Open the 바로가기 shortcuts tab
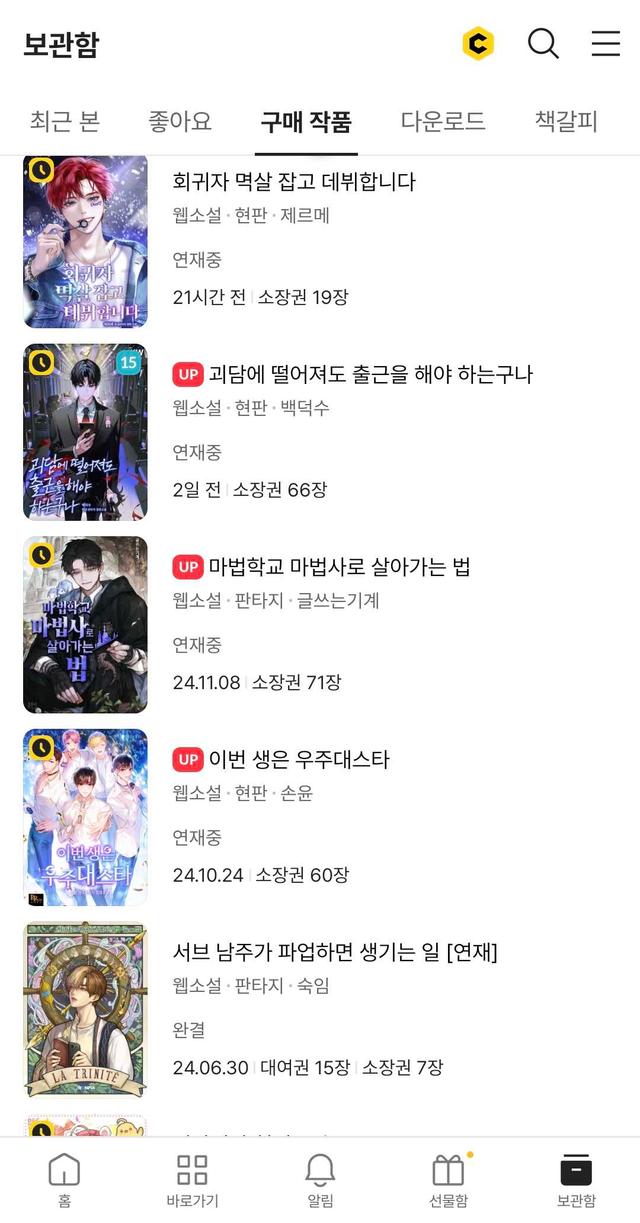This screenshot has height=1223, width=640. [x=192, y=1180]
